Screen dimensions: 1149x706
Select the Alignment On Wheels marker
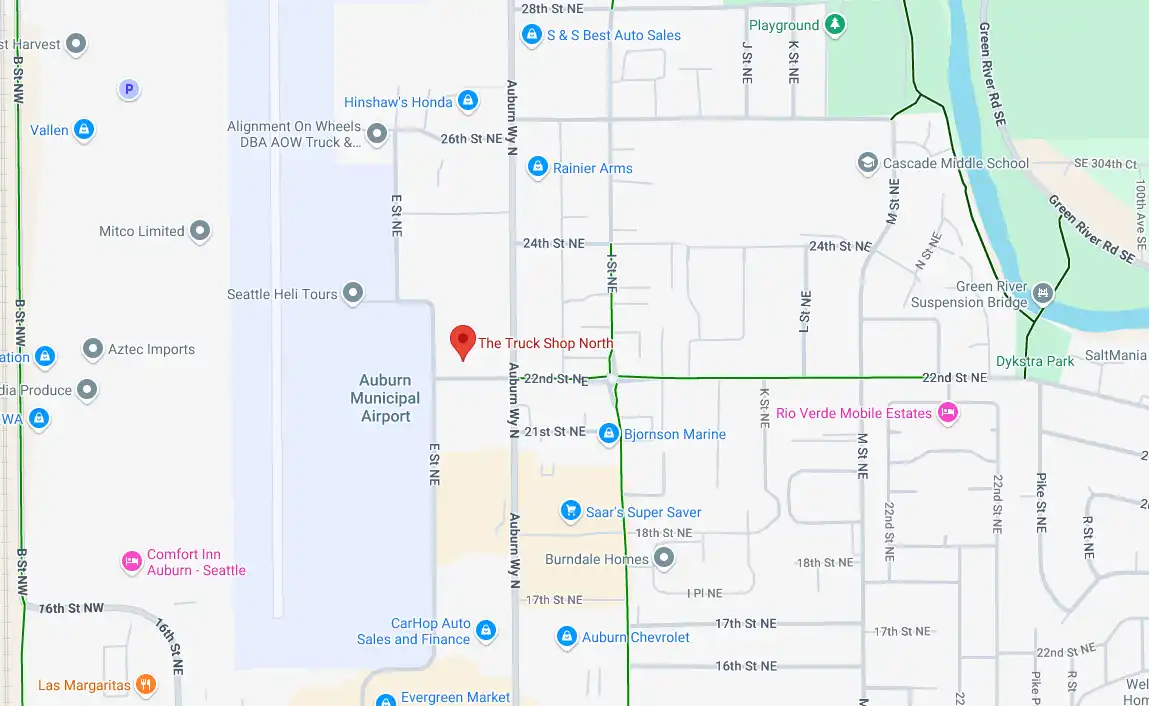[x=377, y=133]
